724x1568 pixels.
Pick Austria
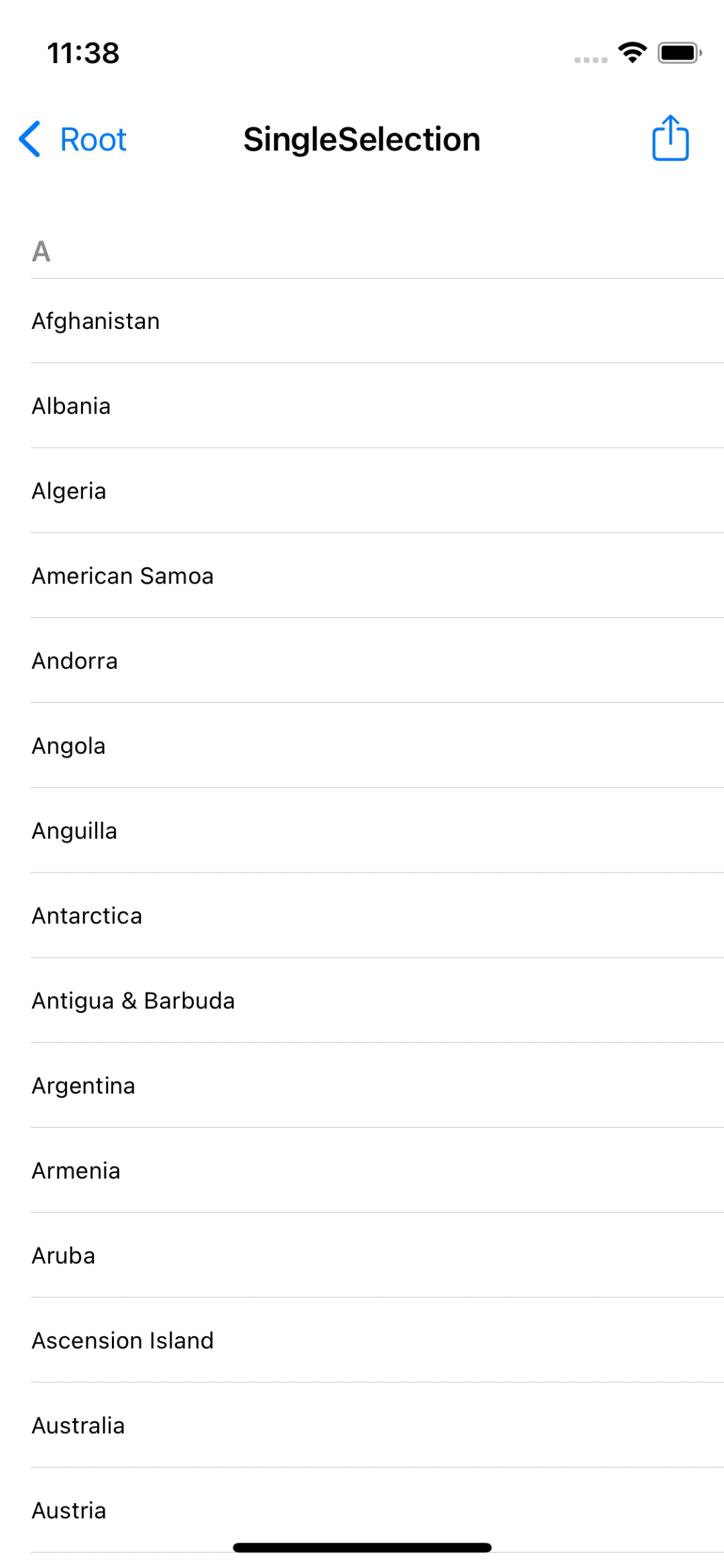(362, 1510)
